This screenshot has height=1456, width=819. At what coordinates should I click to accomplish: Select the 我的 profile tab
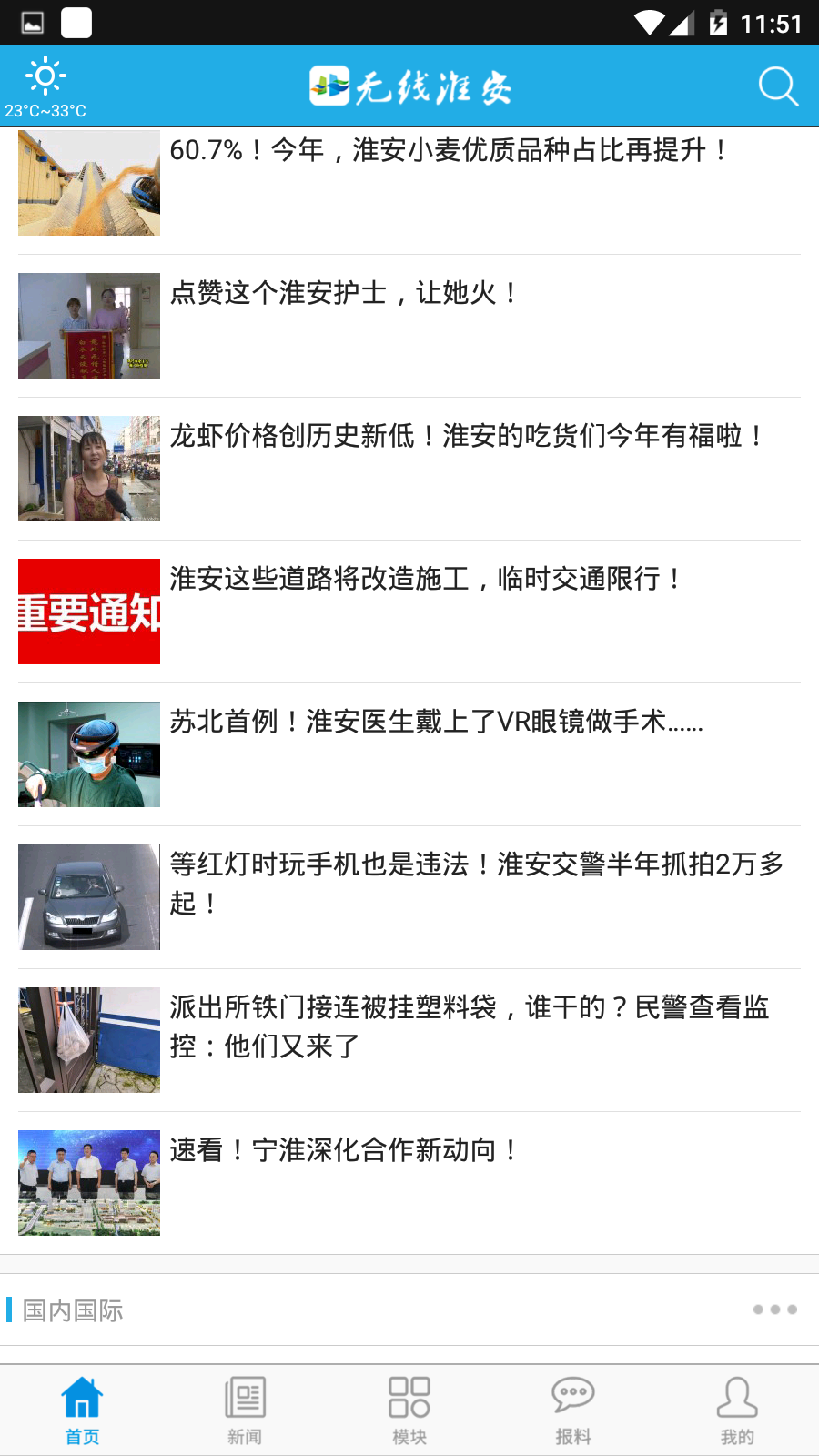point(737,1409)
